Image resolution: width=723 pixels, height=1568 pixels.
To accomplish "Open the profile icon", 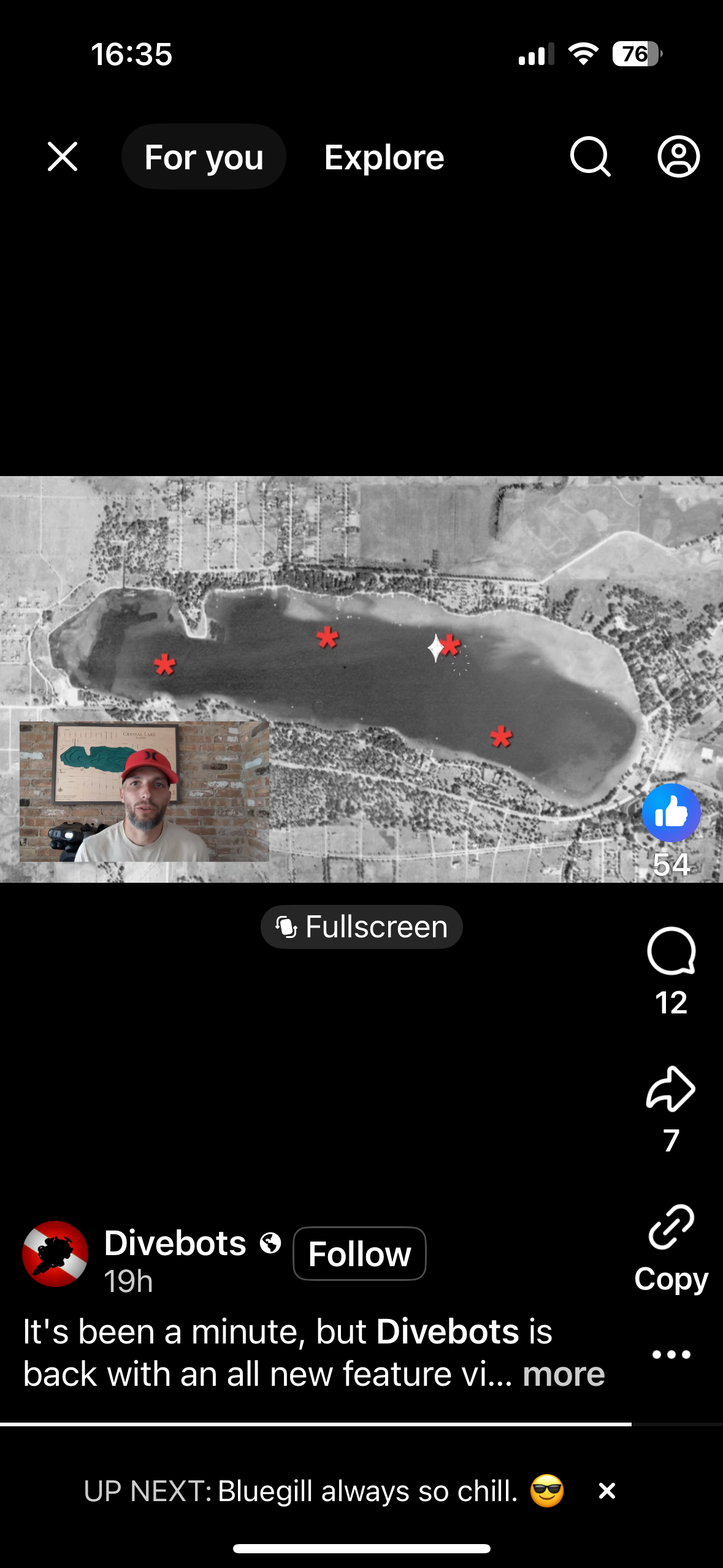I will click(x=678, y=157).
